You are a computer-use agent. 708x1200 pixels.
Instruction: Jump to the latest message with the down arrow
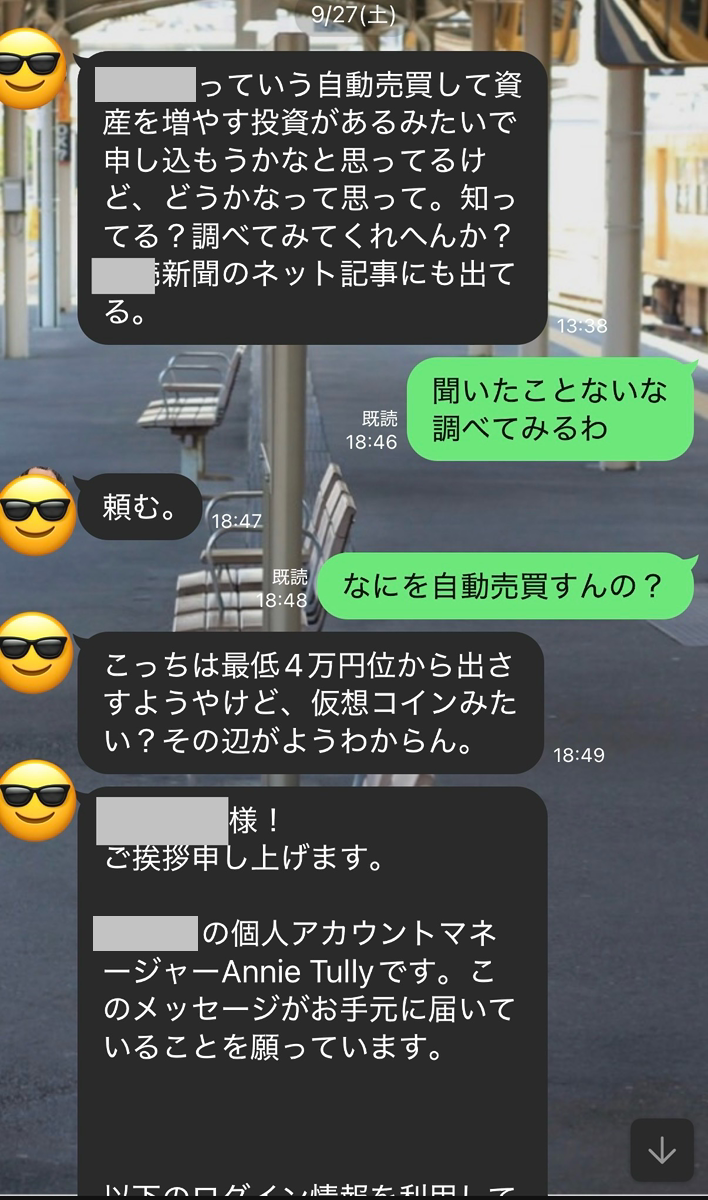pyautogui.click(x=662, y=1150)
